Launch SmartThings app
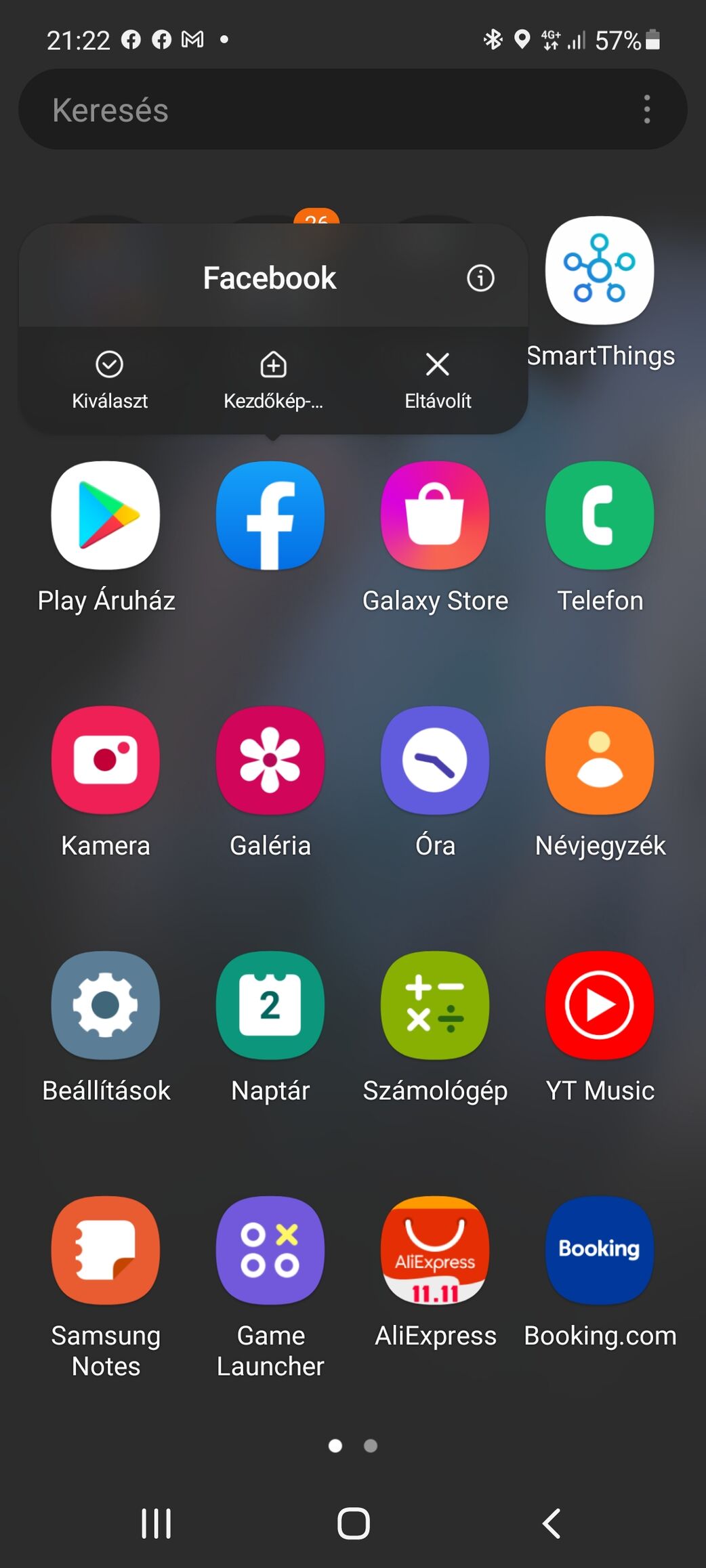 click(600, 293)
